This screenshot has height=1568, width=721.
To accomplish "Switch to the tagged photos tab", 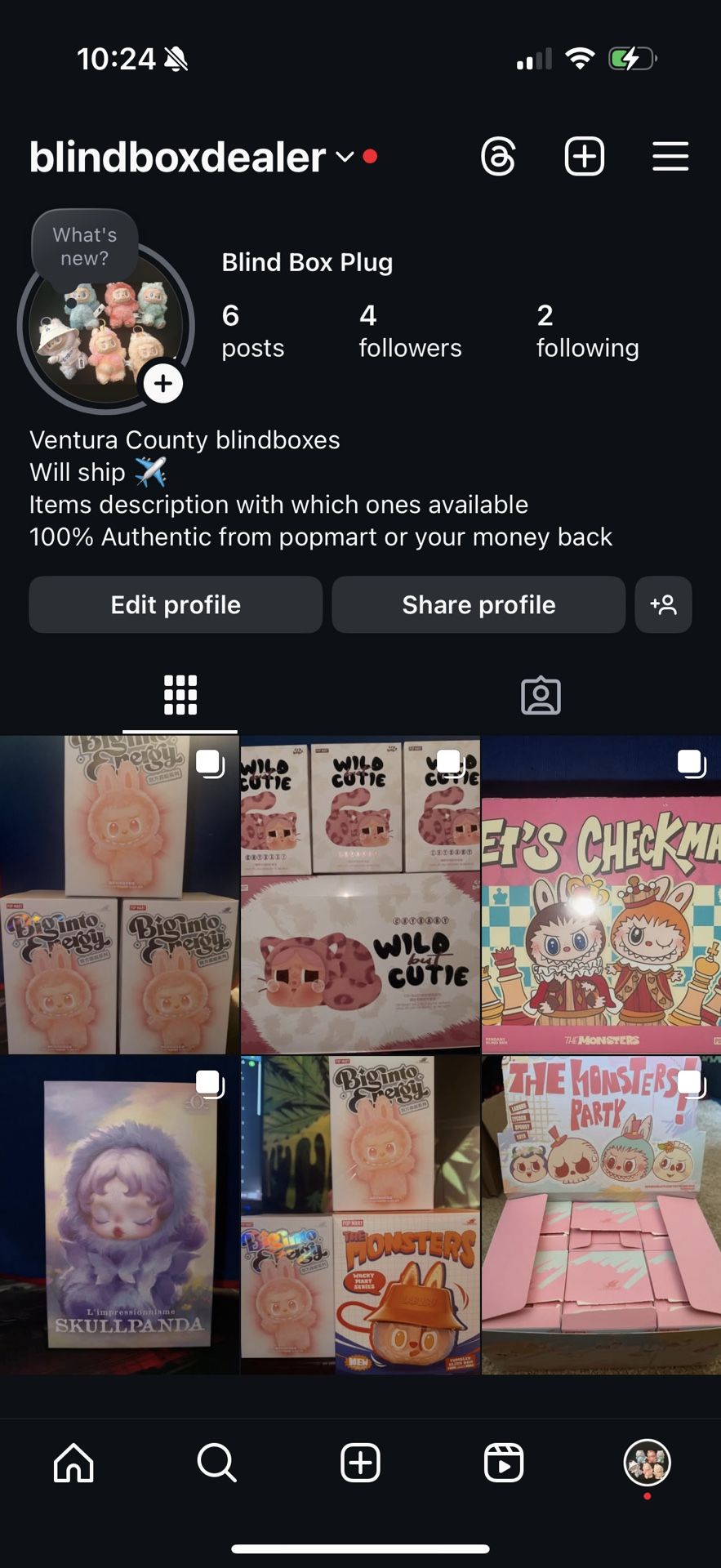I will pyautogui.click(x=541, y=696).
